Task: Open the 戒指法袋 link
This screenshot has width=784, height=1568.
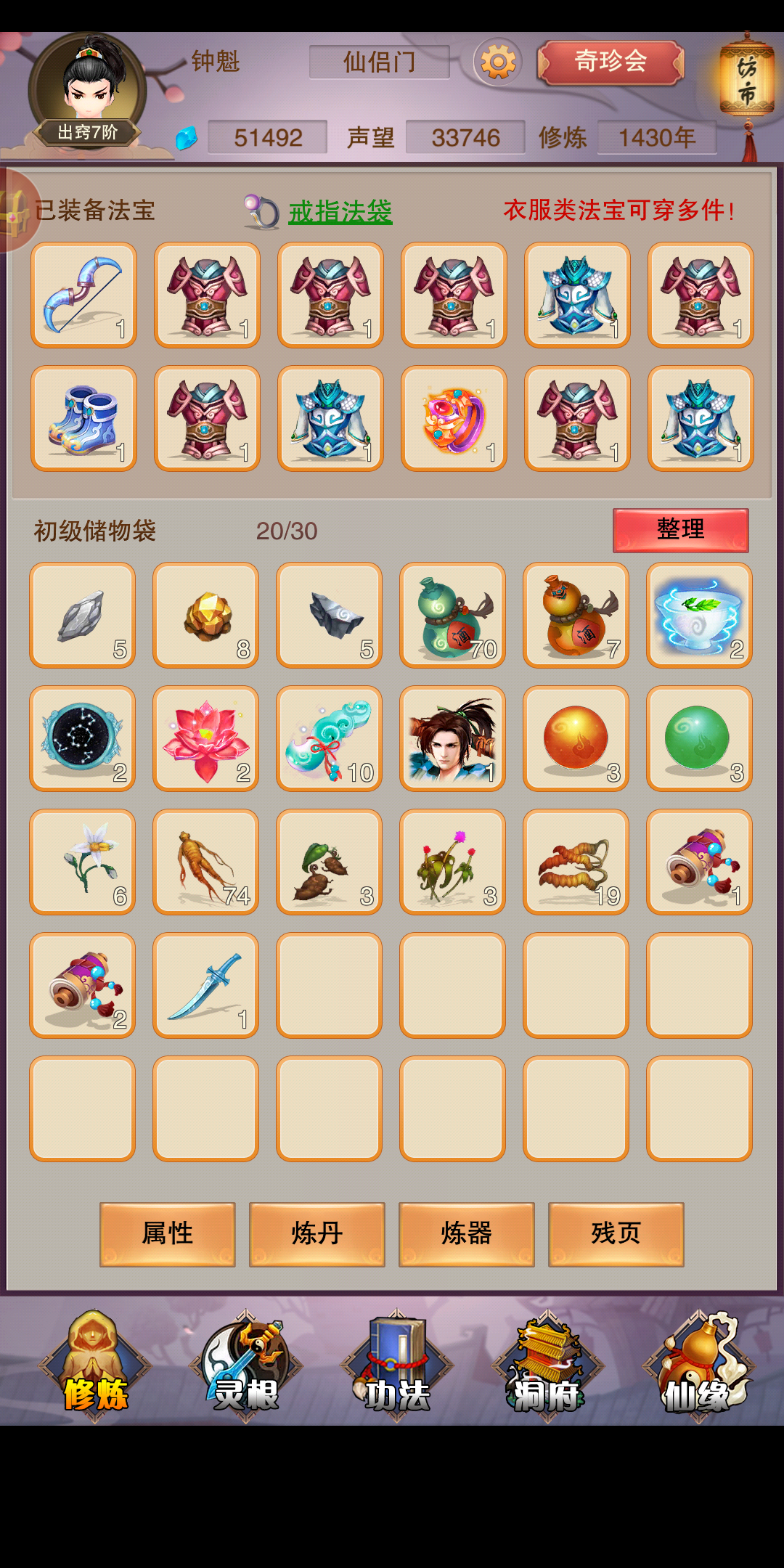Action: (340, 212)
